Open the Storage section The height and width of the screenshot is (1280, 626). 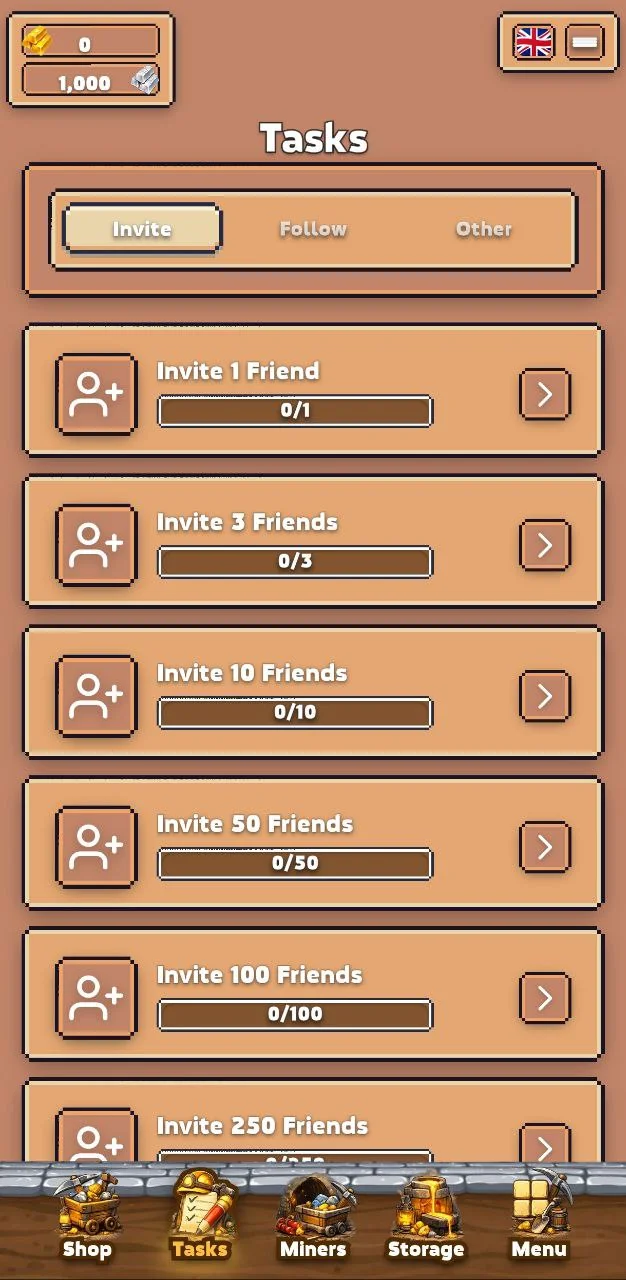426,1216
